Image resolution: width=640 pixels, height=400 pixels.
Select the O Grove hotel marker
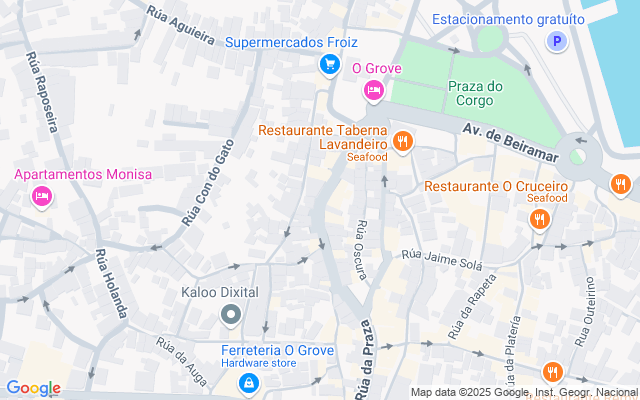(373, 92)
